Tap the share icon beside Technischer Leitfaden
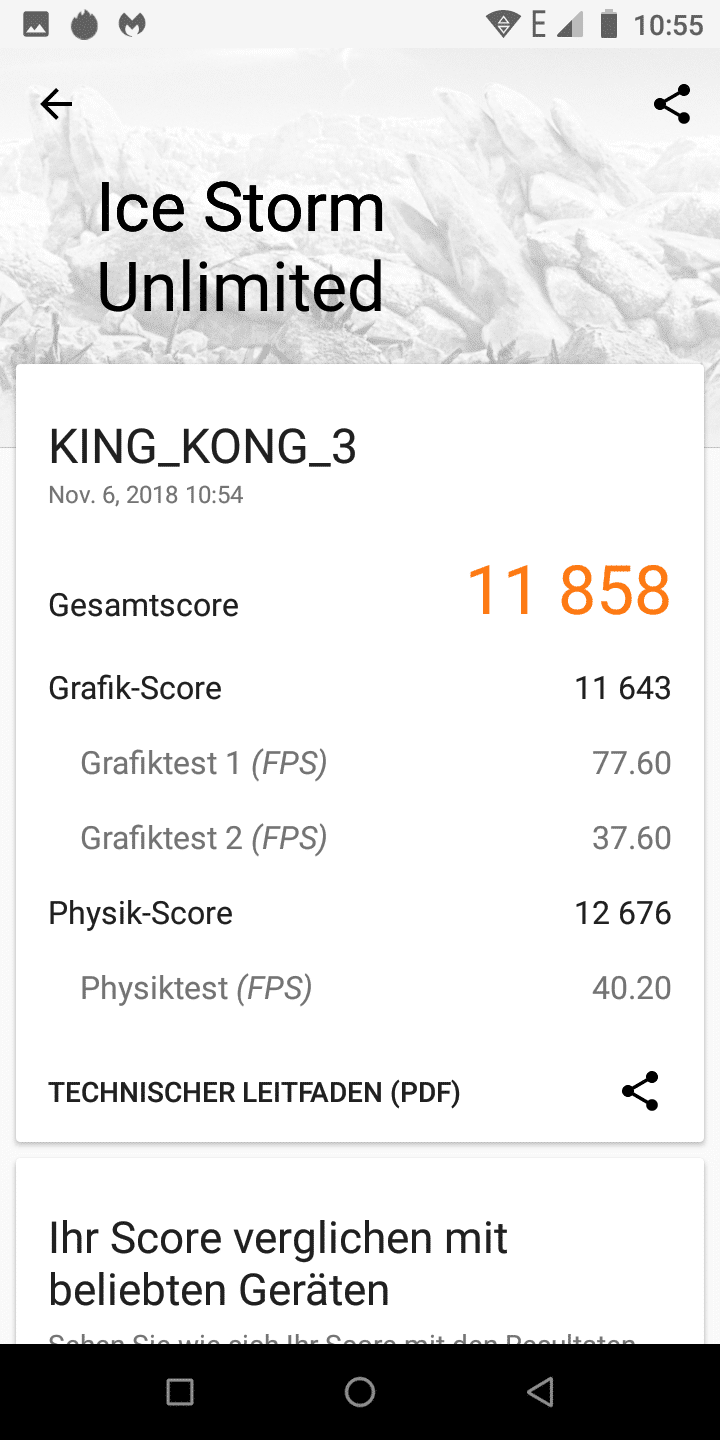The height and width of the screenshot is (1440, 720). pos(640,1091)
